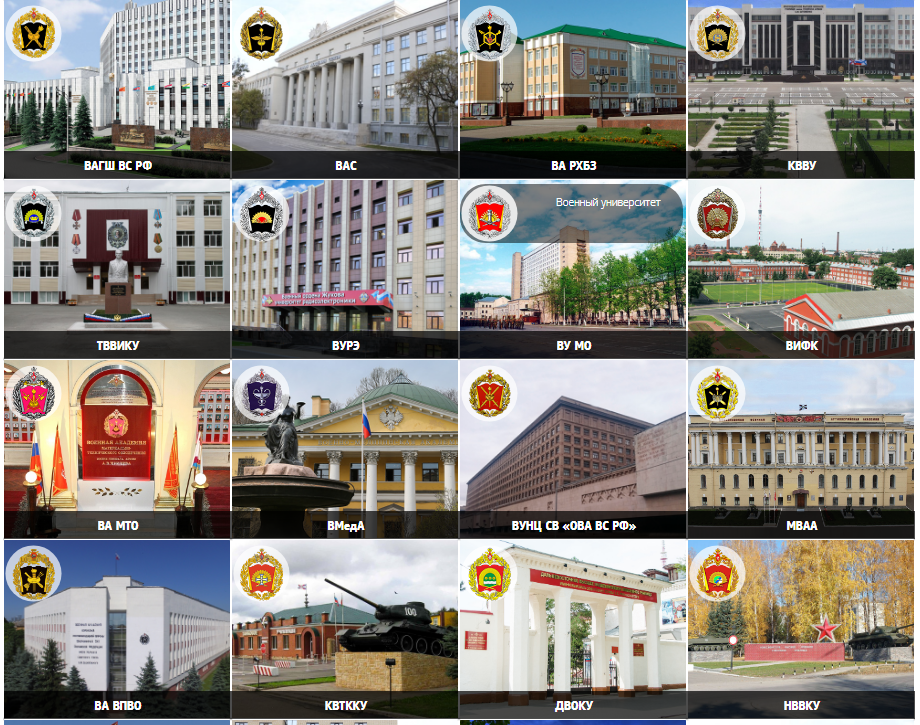Open the КВВУ school tile
Screen dimensions: 920x725
click(x=801, y=90)
